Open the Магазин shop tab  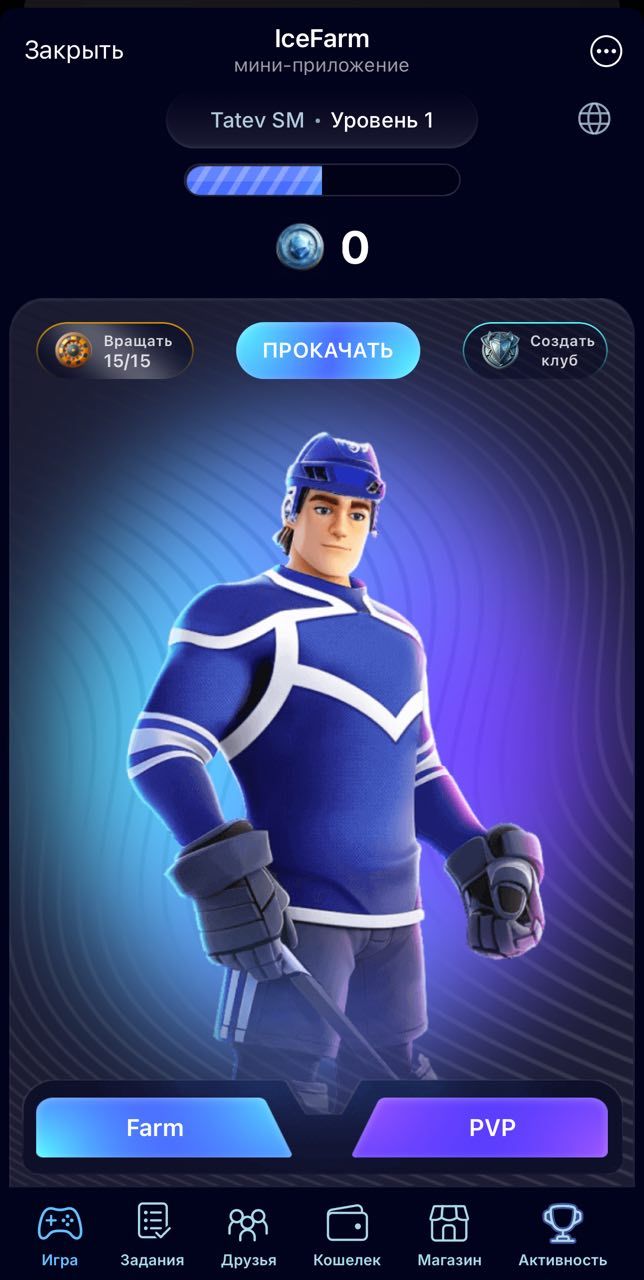point(449,1235)
